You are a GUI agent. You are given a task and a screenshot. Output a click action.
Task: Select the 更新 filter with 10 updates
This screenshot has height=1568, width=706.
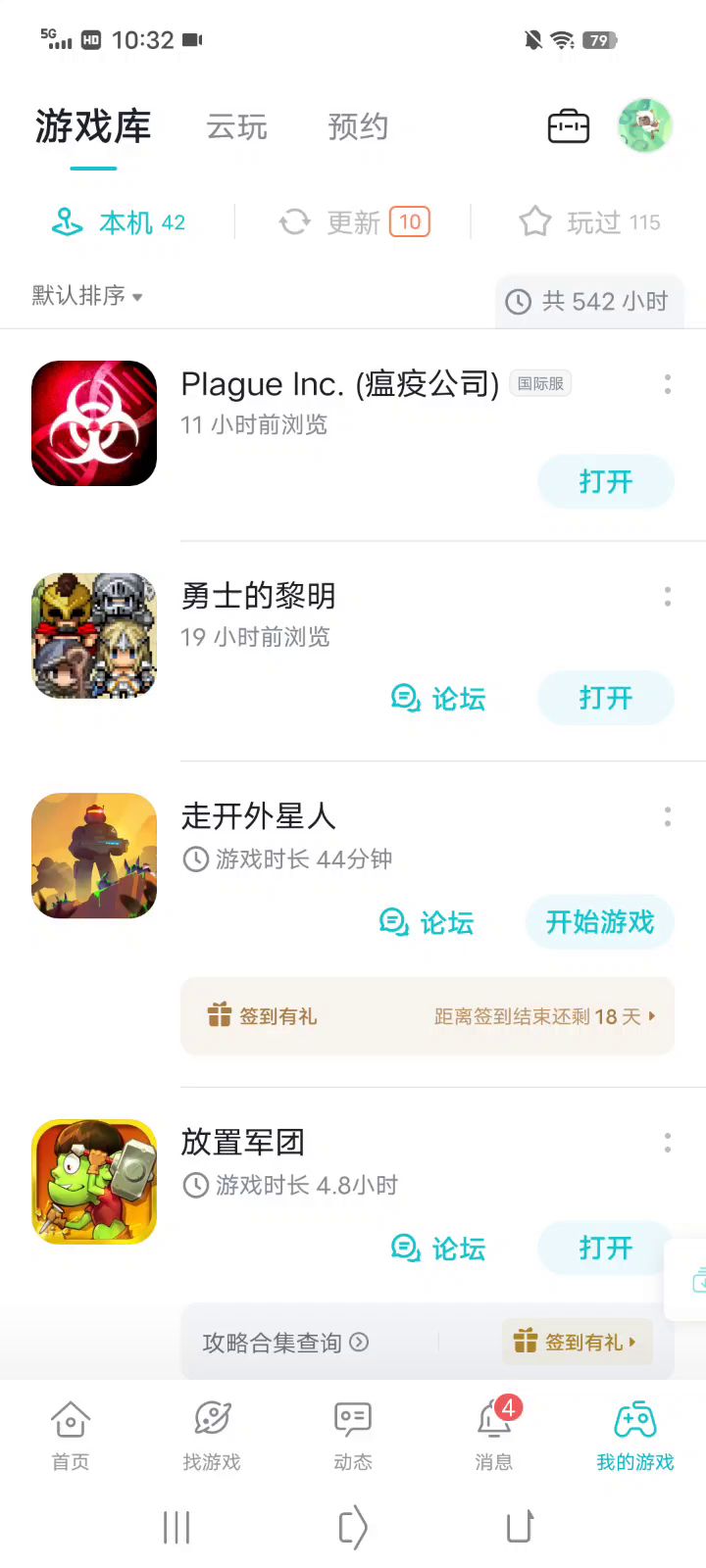click(x=354, y=222)
